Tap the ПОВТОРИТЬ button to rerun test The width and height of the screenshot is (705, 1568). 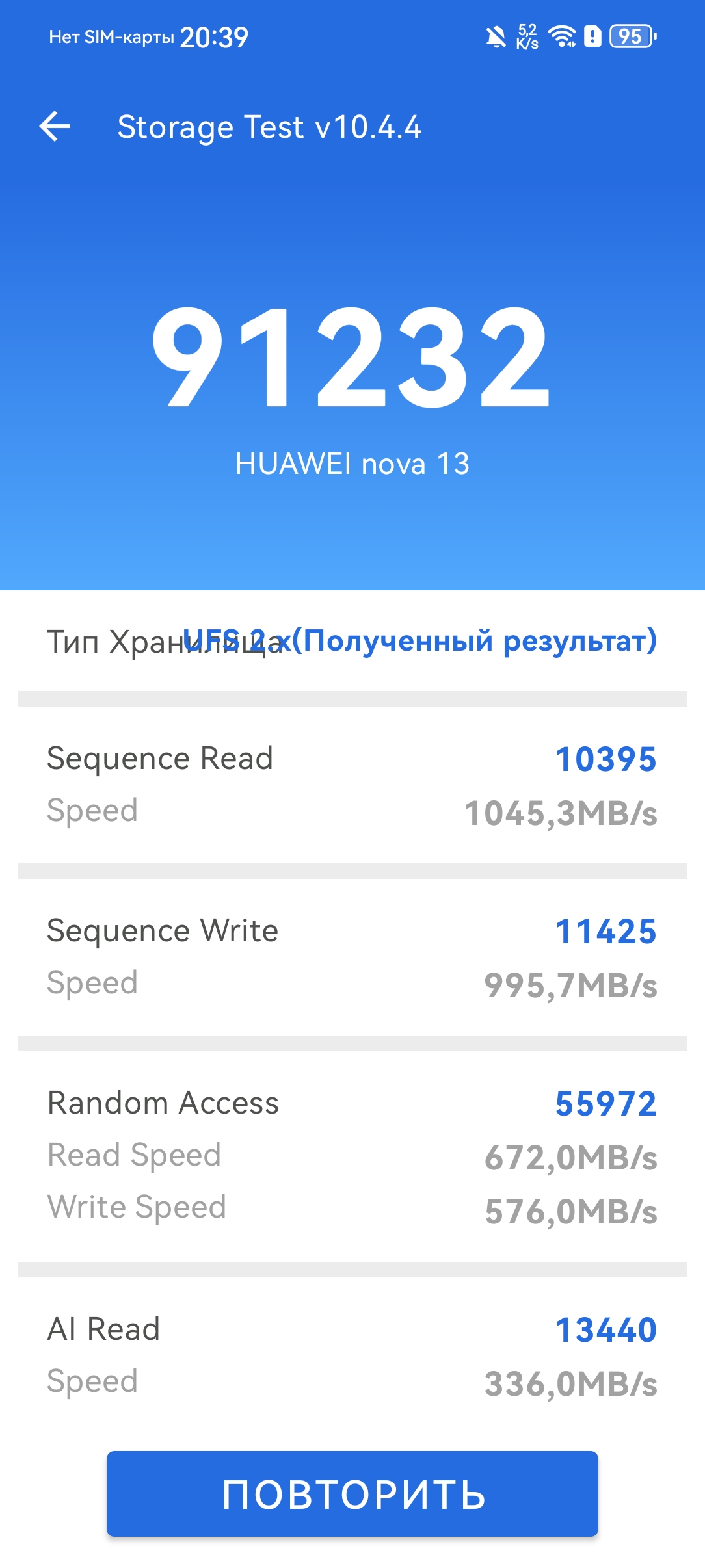[x=352, y=1493]
